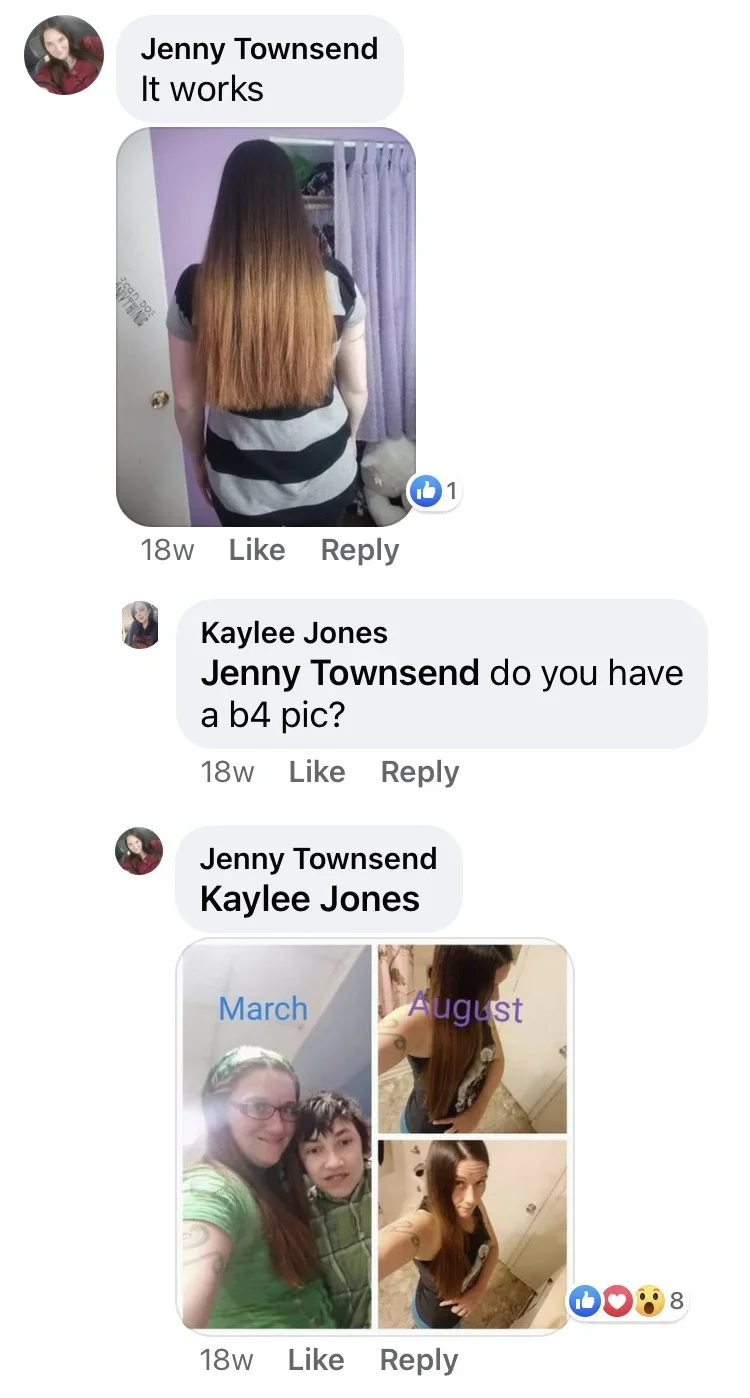This screenshot has width=750, height=1398.
Task: Open the March and August collage photo
Action: click(374, 1136)
